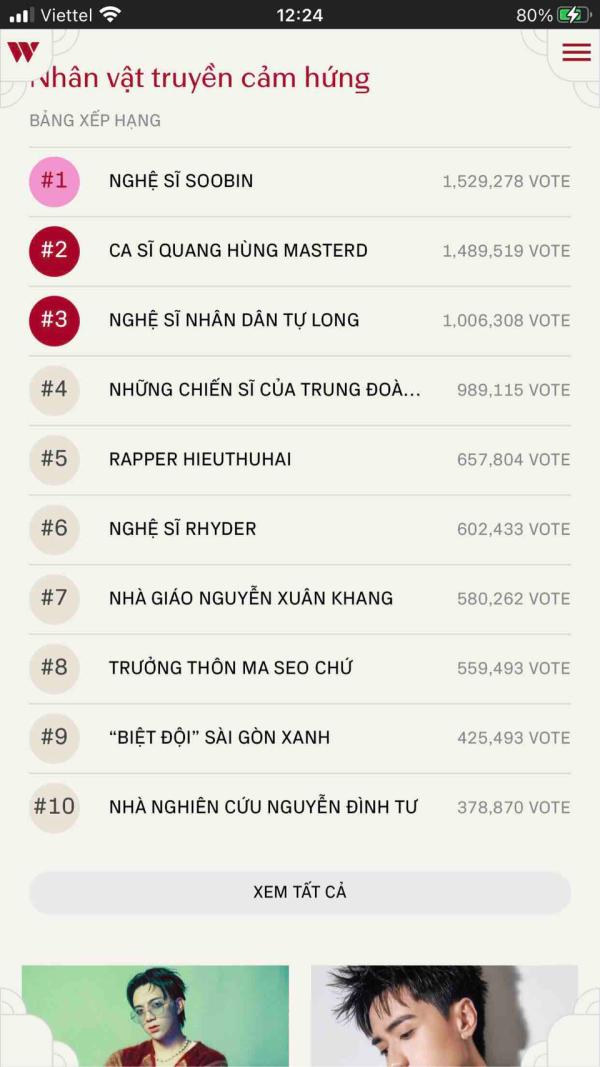The width and height of the screenshot is (600, 1067).
Task: Open Rapper HIEUTHUHAI entry
Action: click(300, 460)
